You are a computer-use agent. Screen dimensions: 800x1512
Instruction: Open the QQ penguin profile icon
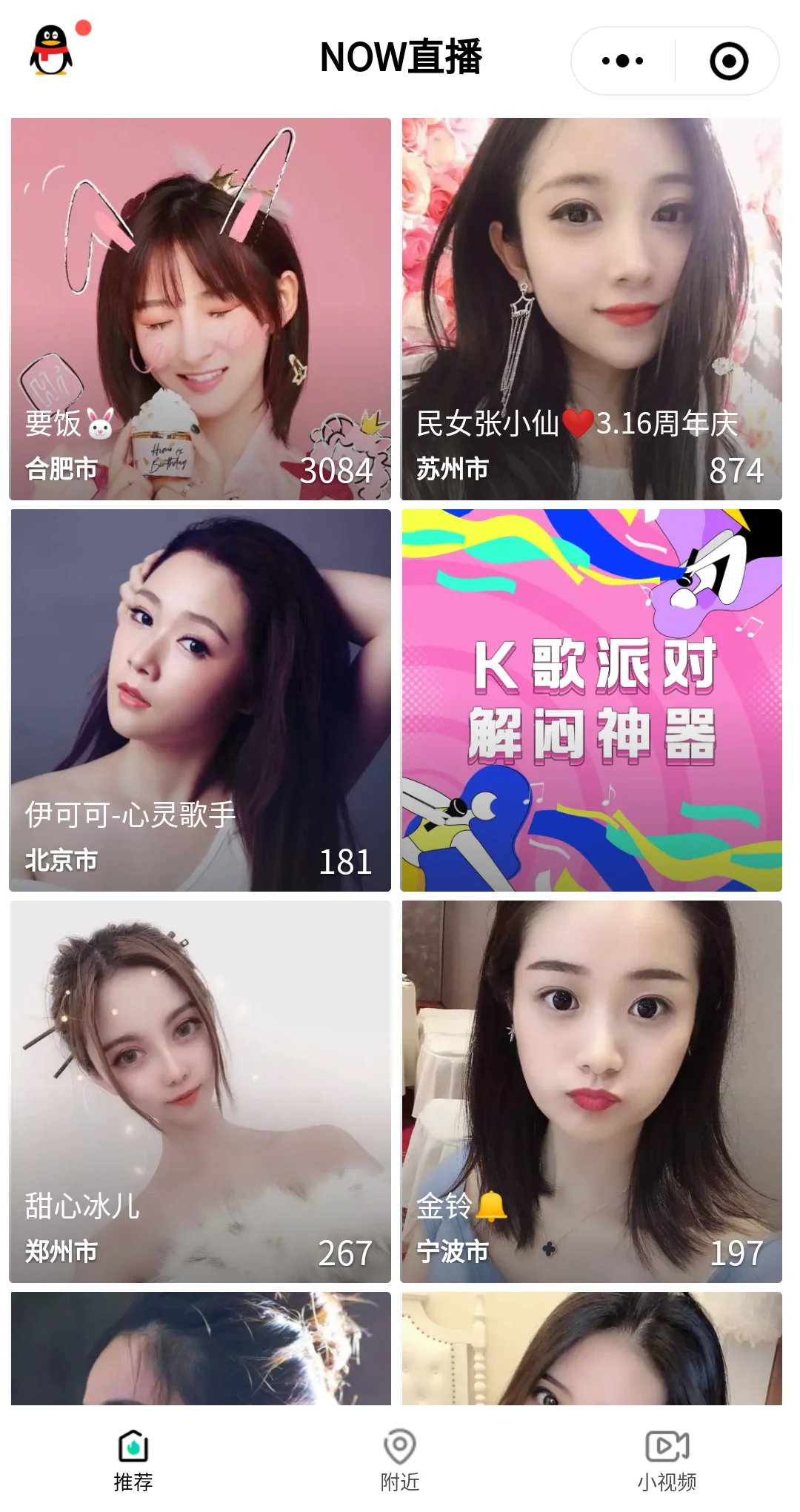(51, 50)
